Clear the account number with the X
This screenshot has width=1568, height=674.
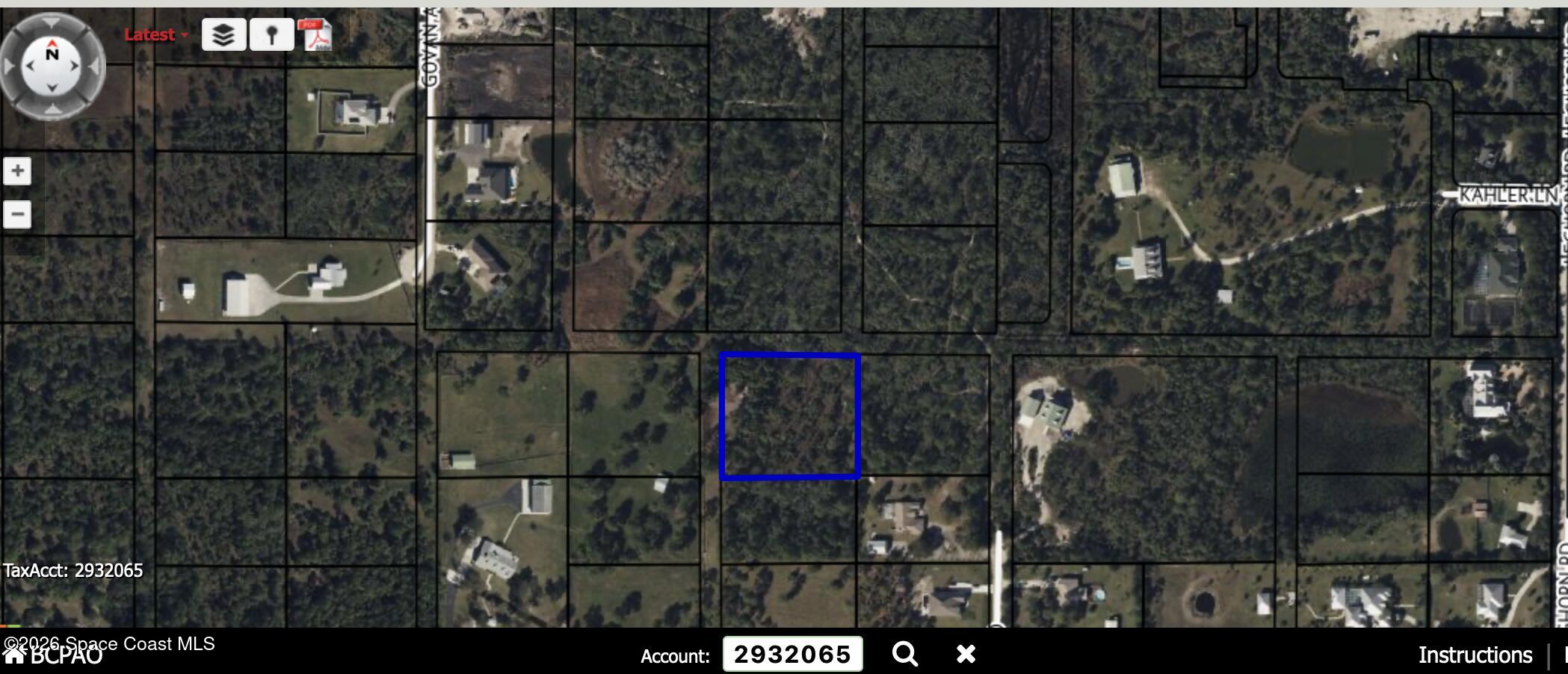(x=966, y=655)
